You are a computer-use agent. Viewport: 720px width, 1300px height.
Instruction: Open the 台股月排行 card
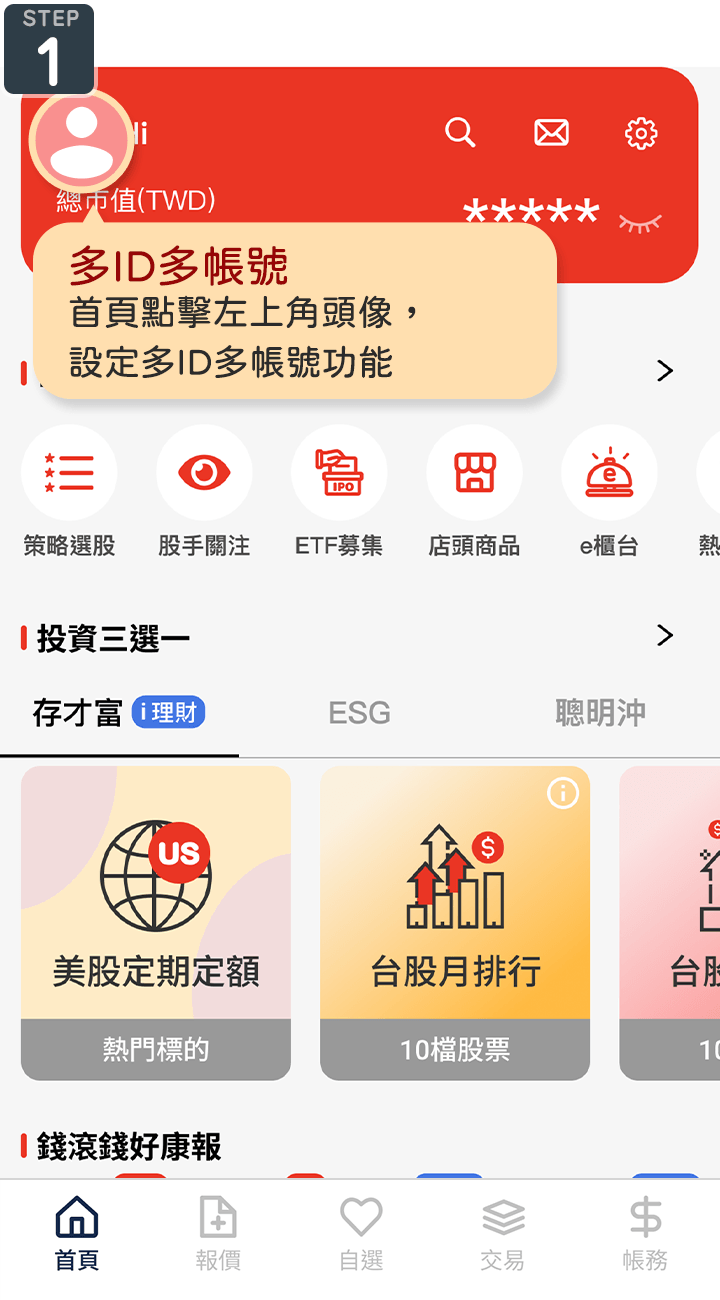coord(455,922)
